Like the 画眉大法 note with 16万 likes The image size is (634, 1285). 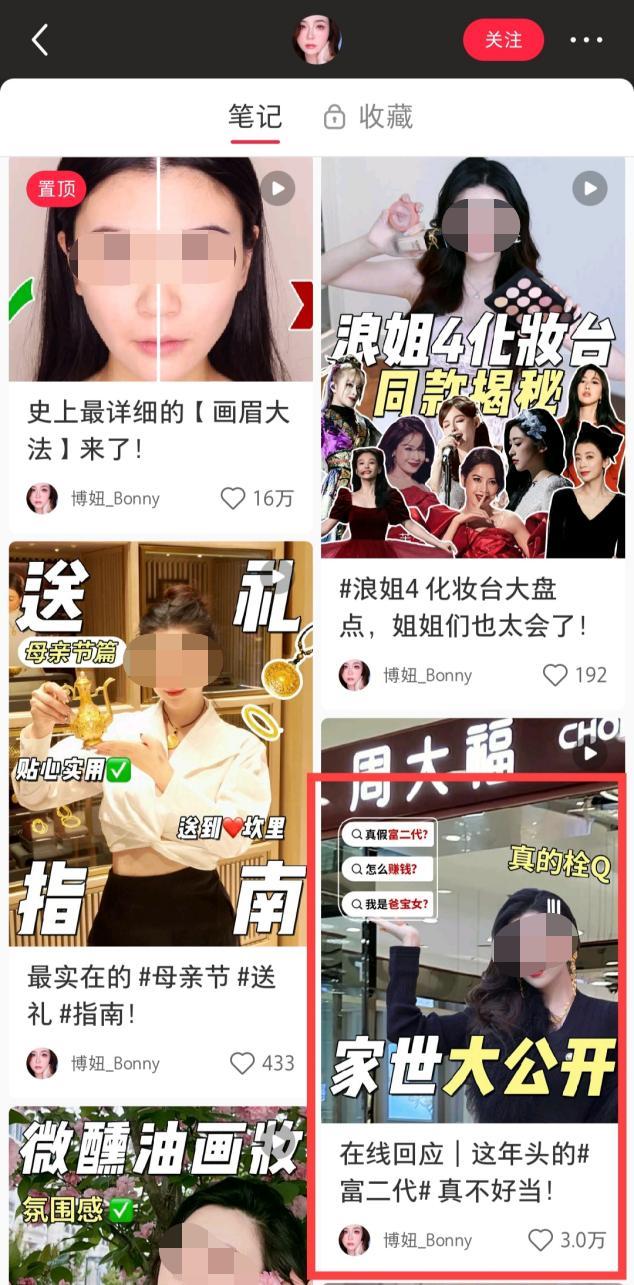coord(233,498)
